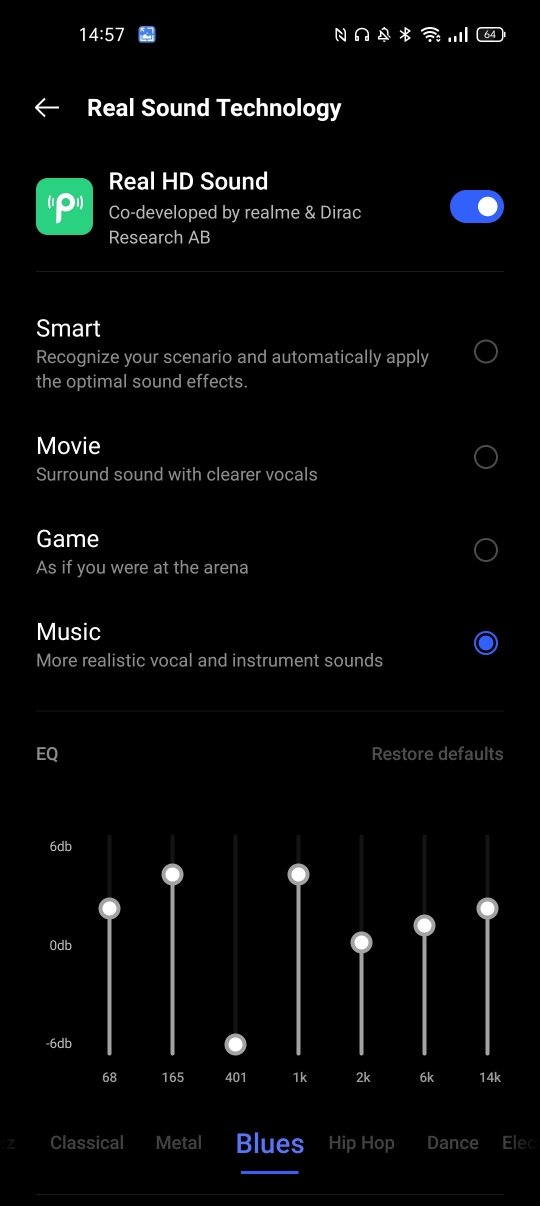Restore defaults for the EQ
540x1206 pixels.
[x=437, y=754]
